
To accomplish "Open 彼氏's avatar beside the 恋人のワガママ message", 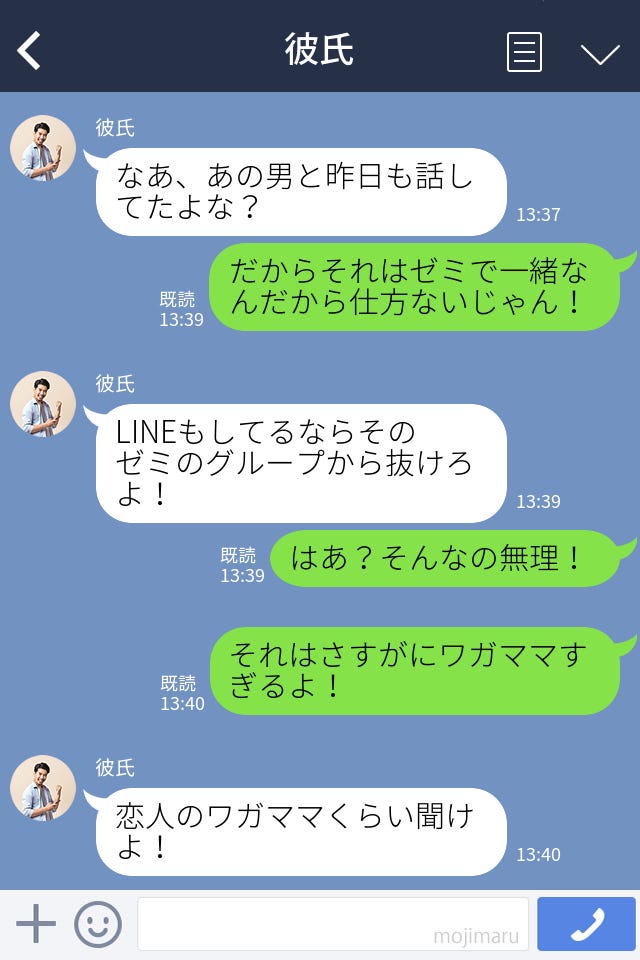I will pyautogui.click(x=43, y=788).
